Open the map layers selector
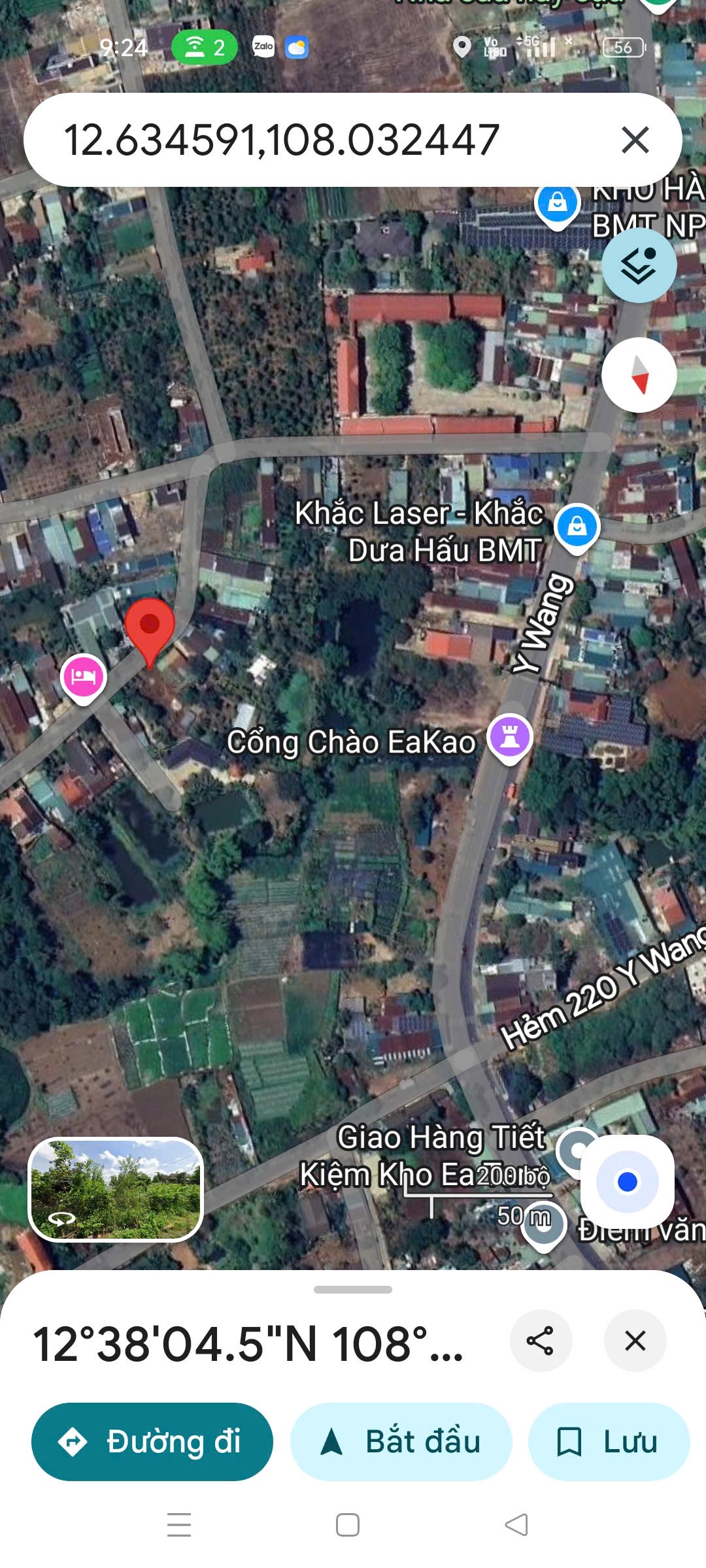The height and width of the screenshot is (1568, 706). 639,265
